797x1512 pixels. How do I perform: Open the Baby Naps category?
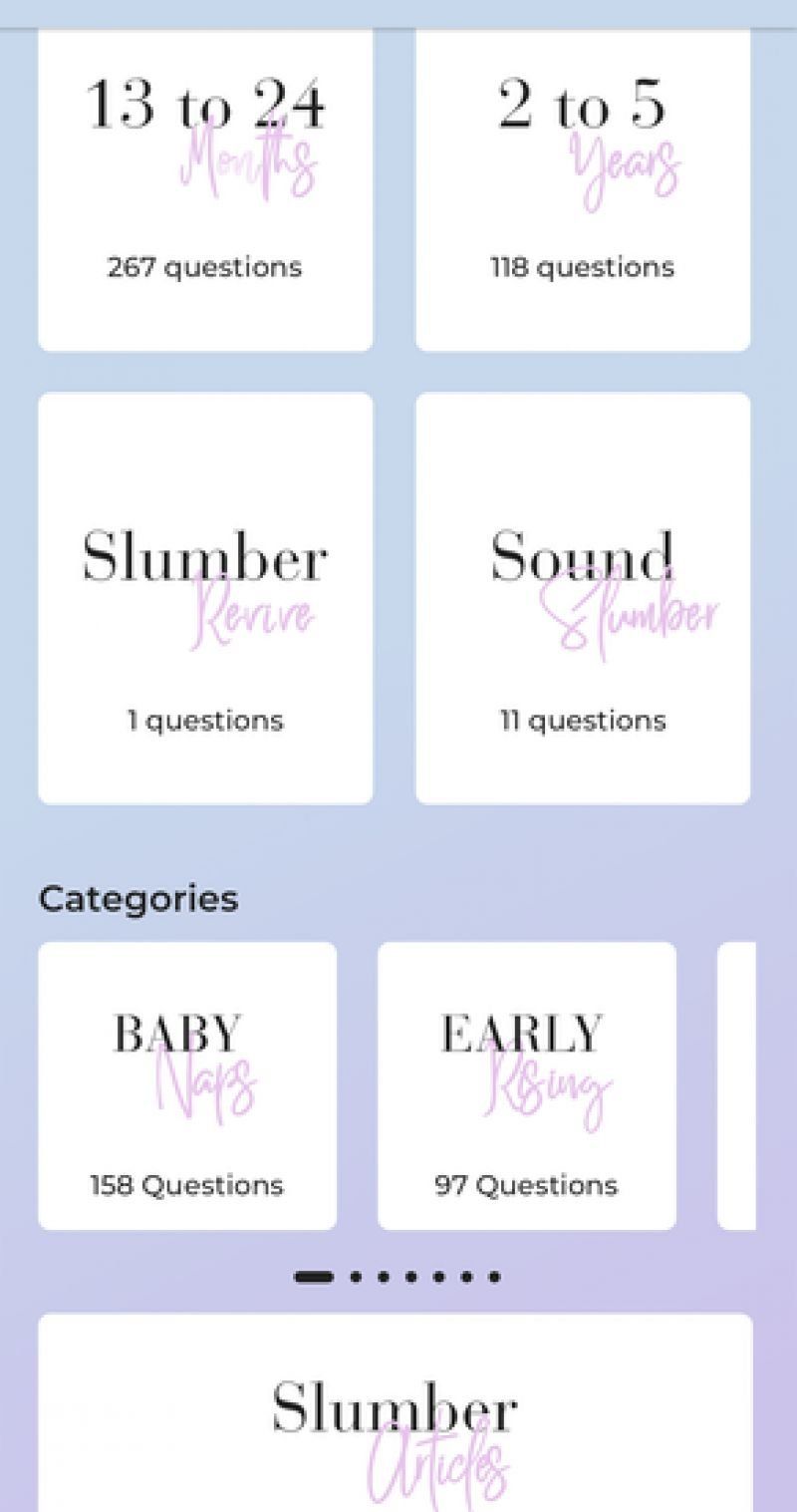click(x=187, y=1085)
